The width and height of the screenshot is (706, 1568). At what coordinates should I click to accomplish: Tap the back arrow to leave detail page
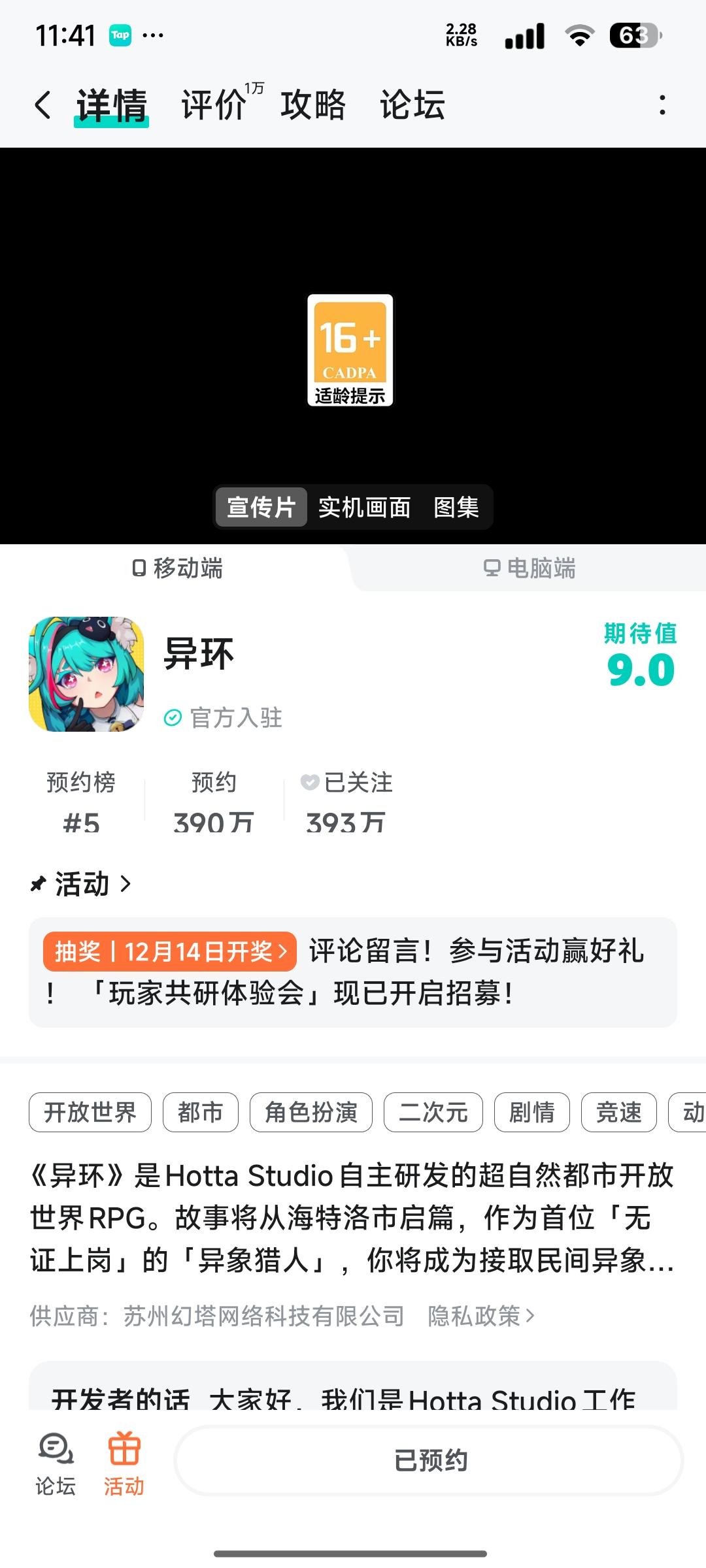42,105
